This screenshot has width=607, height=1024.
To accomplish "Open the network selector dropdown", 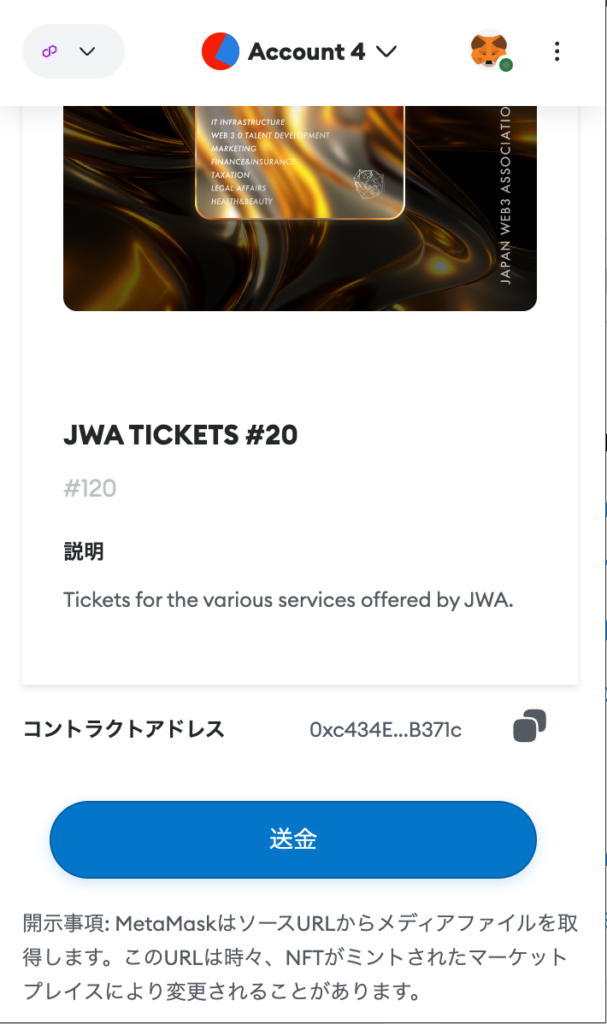I will 73,51.
